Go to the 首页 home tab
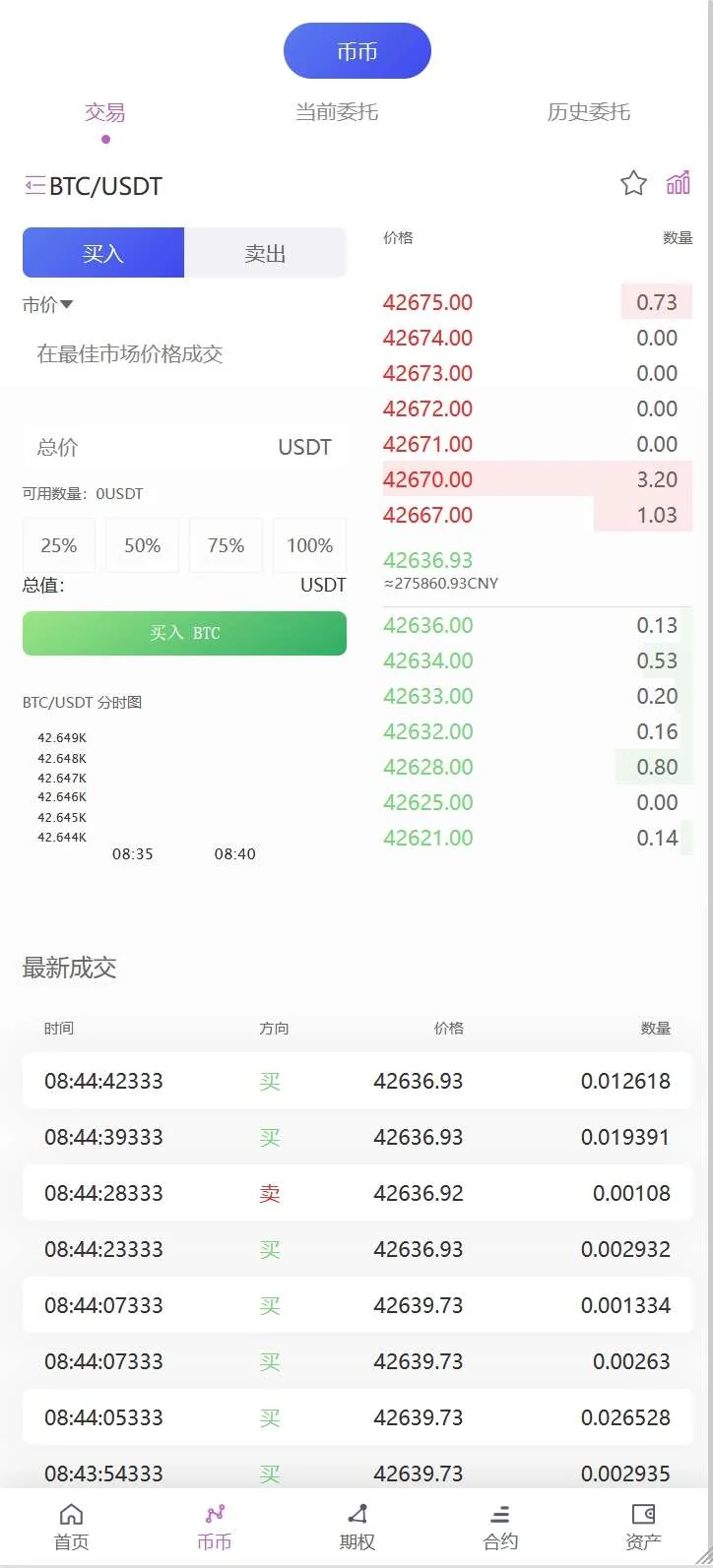The width and height of the screenshot is (713, 1568). [71, 1527]
